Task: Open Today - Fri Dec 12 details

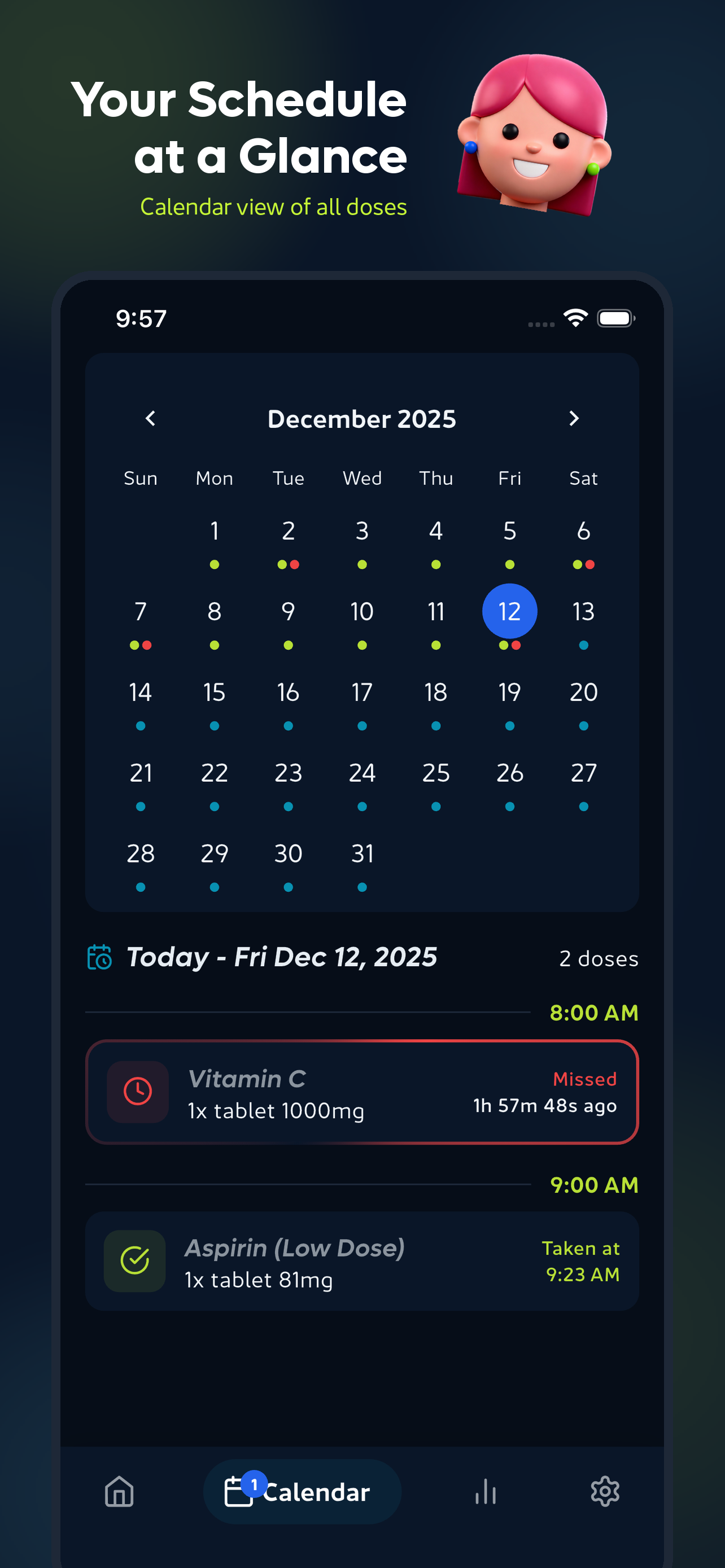Action: point(281,957)
